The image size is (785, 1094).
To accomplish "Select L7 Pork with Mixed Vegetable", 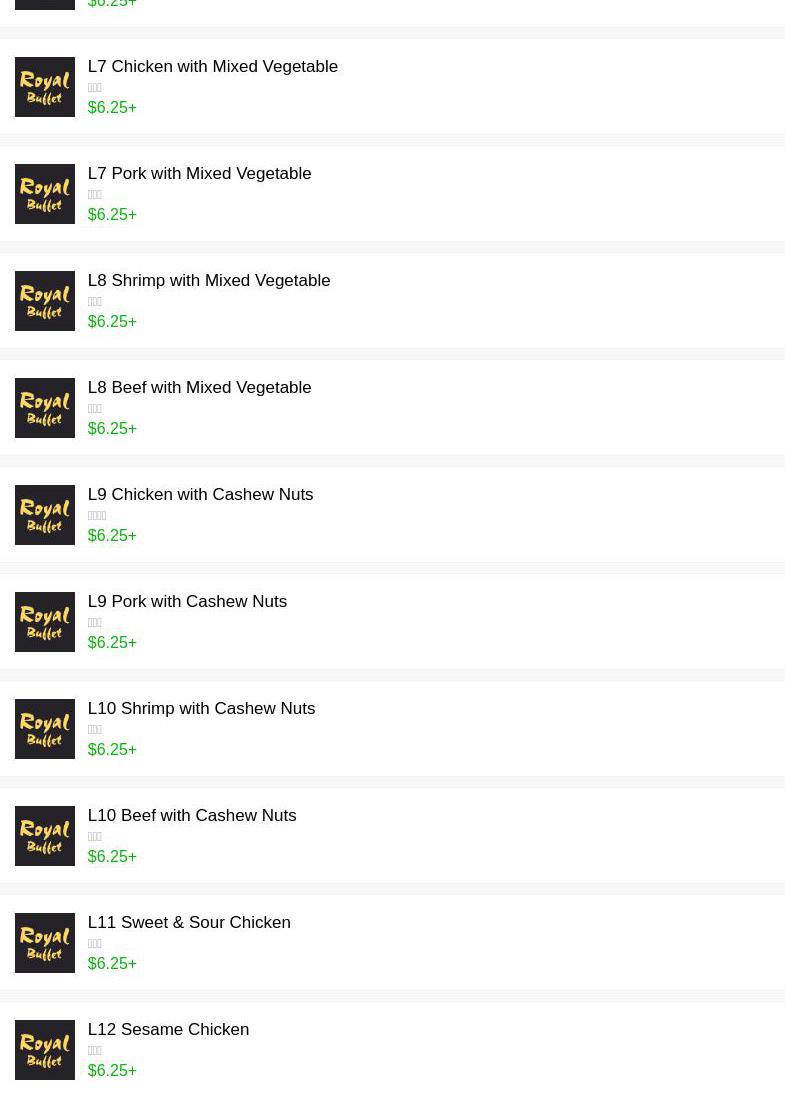I will 199,174.
